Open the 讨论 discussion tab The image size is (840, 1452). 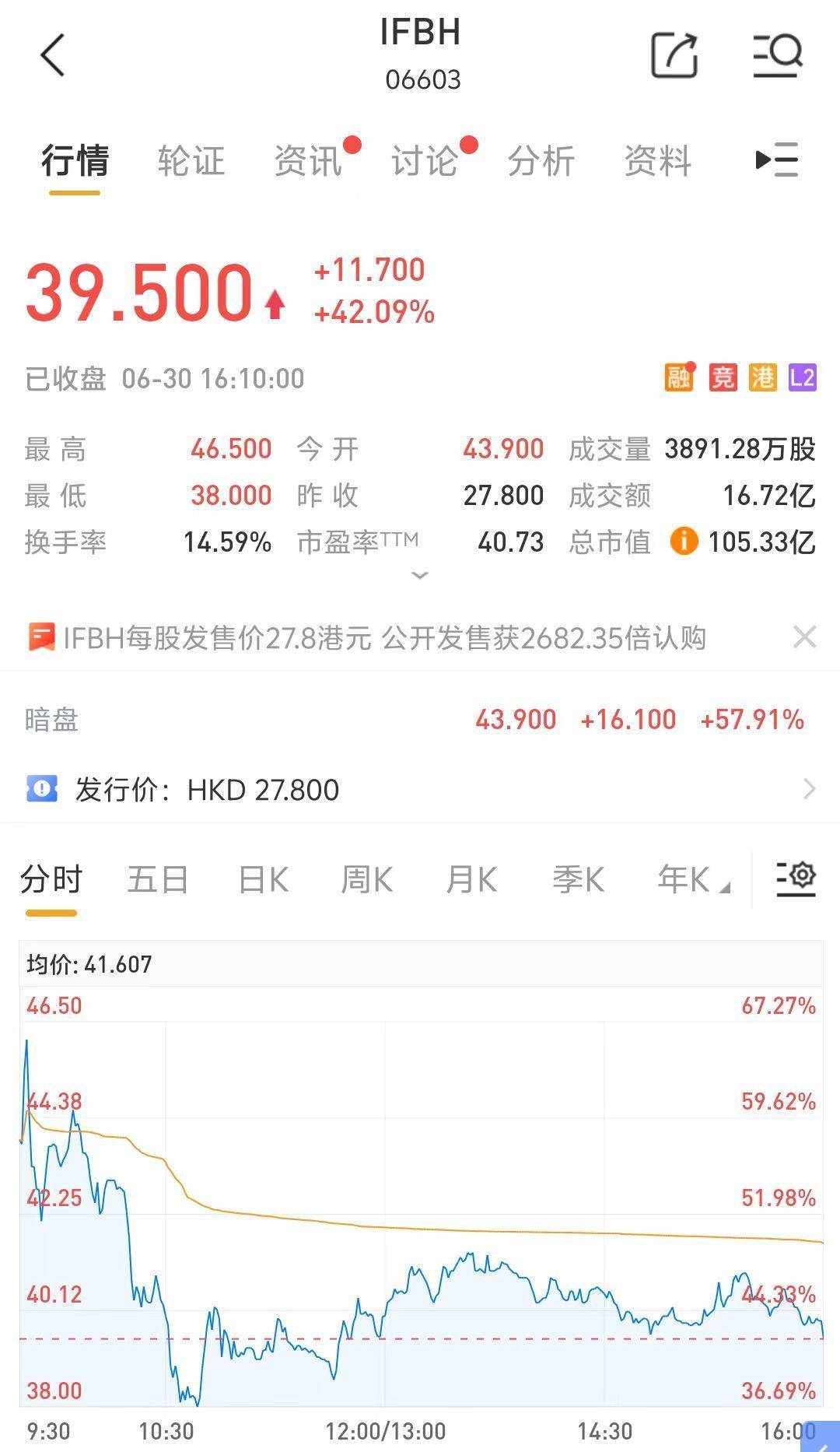coord(425,161)
